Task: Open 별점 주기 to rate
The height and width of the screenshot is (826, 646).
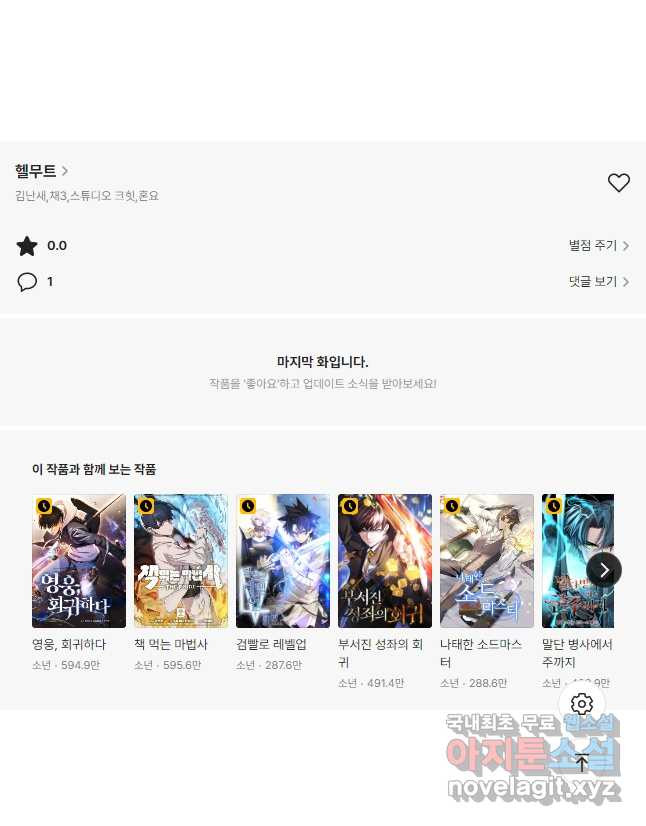Action: (x=598, y=246)
